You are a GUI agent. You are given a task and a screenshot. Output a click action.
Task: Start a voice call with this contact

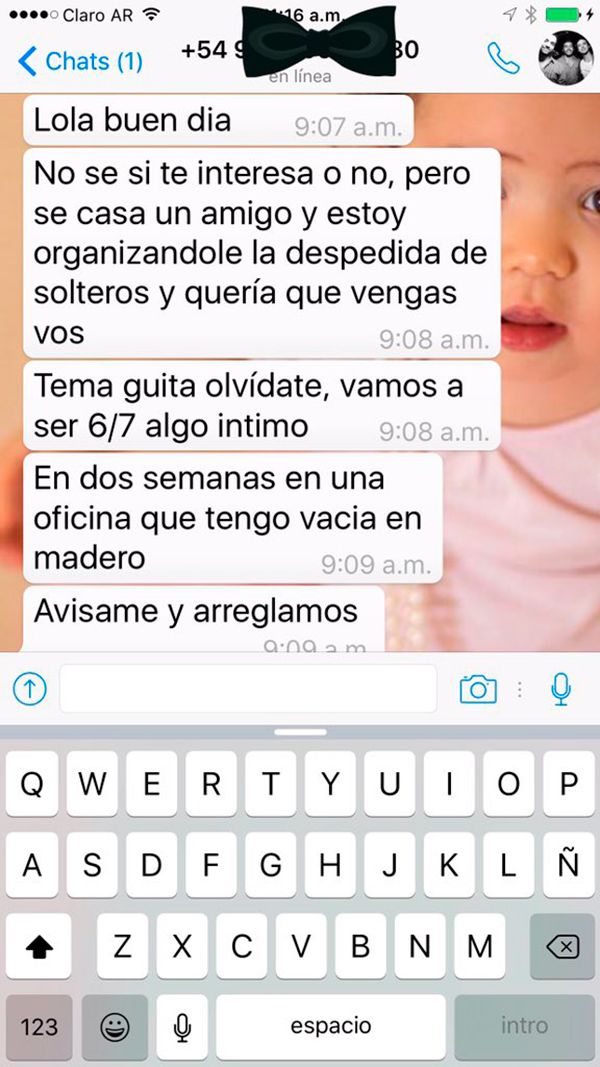pos(503,58)
